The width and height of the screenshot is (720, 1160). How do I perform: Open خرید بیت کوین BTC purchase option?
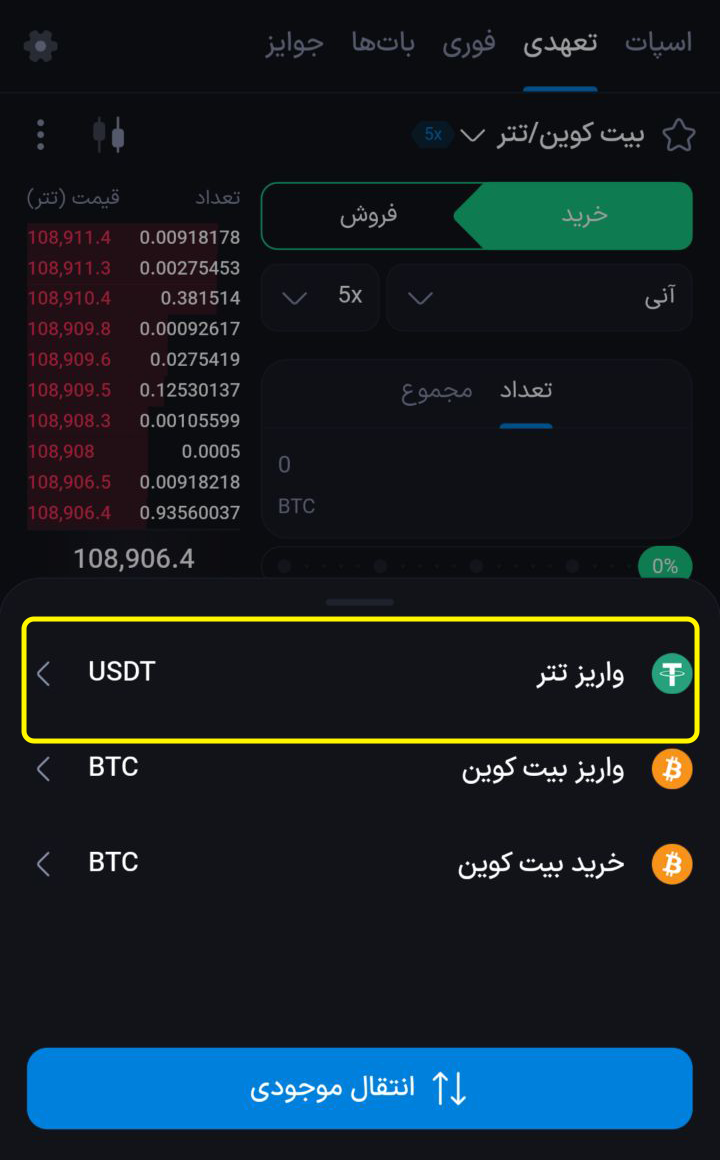pyautogui.click(x=360, y=864)
